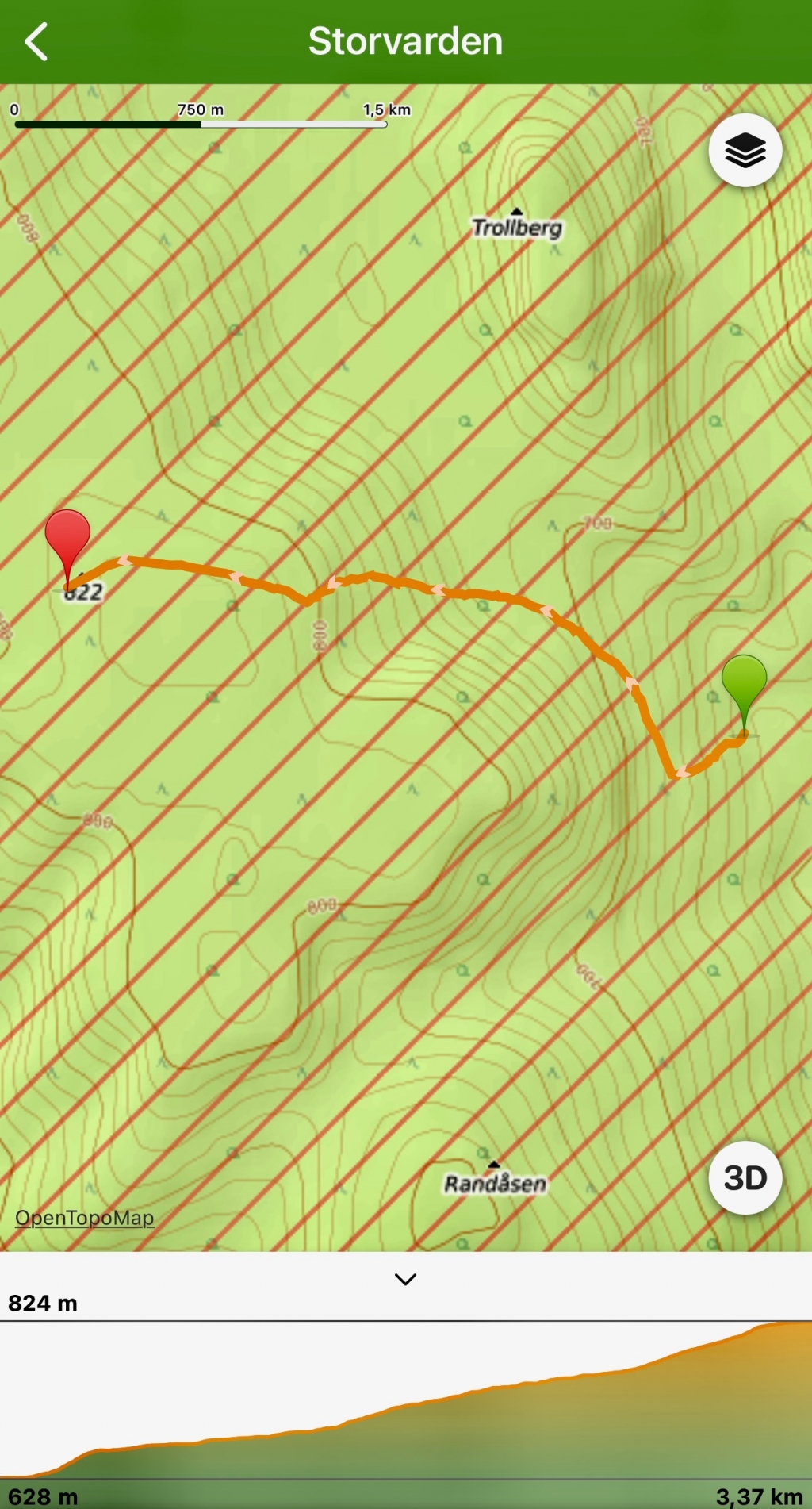Tap the green start pin

(x=744, y=682)
